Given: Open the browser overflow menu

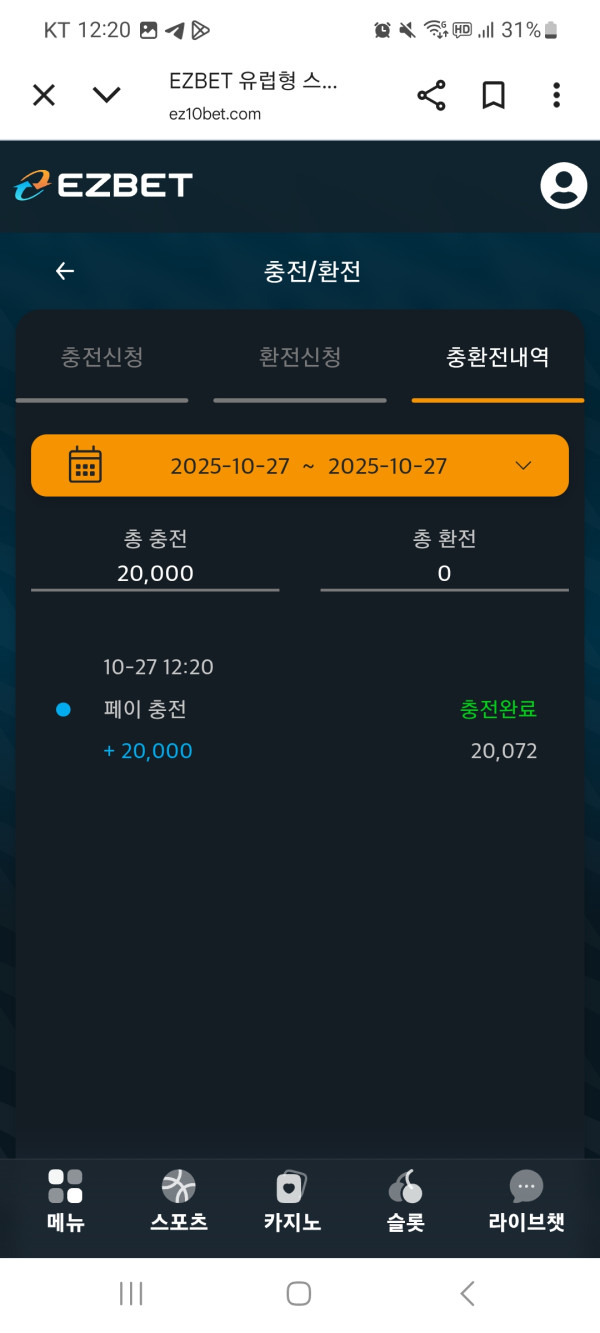Looking at the screenshot, I should [556, 96].
